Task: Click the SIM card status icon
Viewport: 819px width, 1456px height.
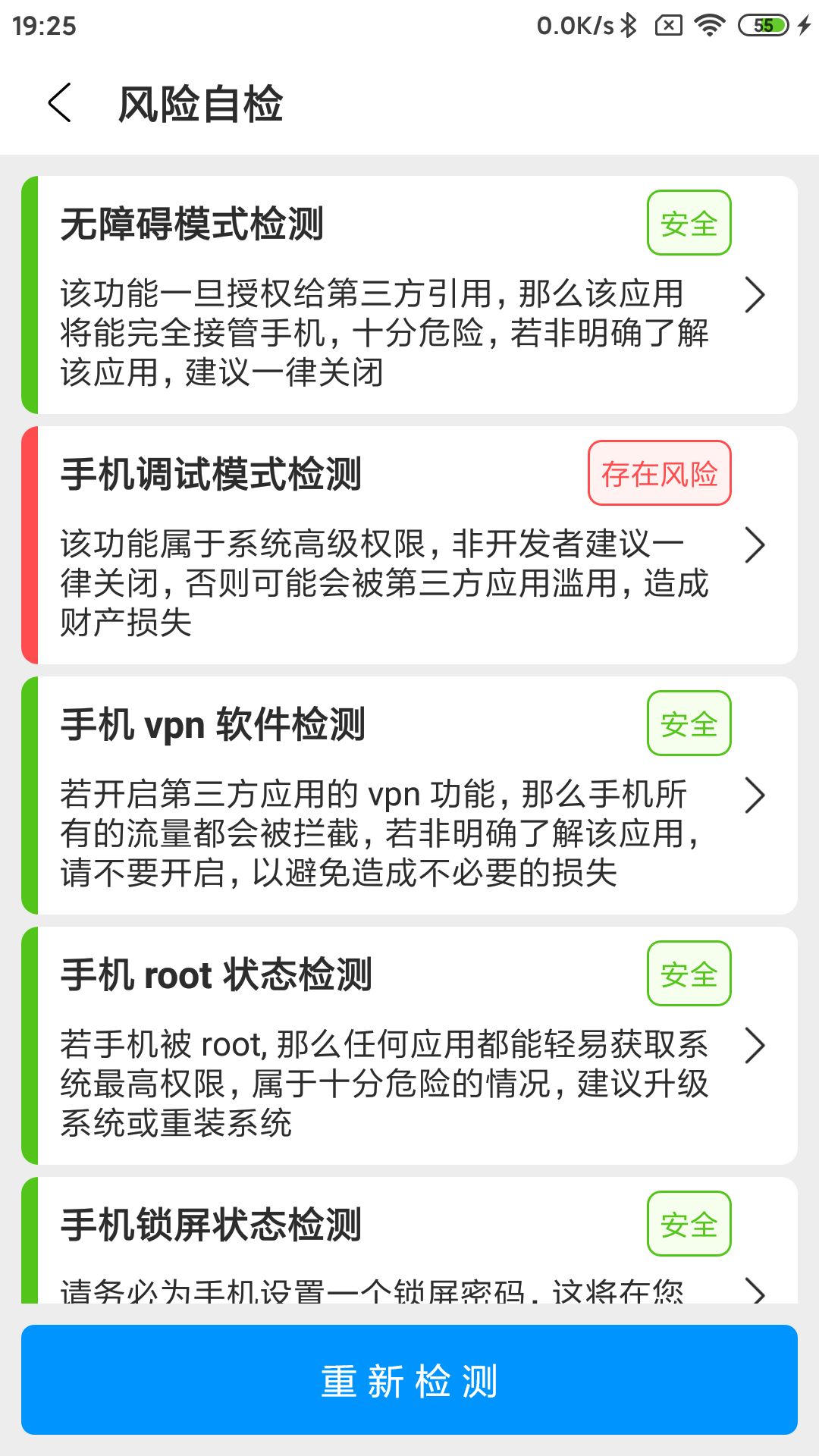Action: [x=668, y=24]
